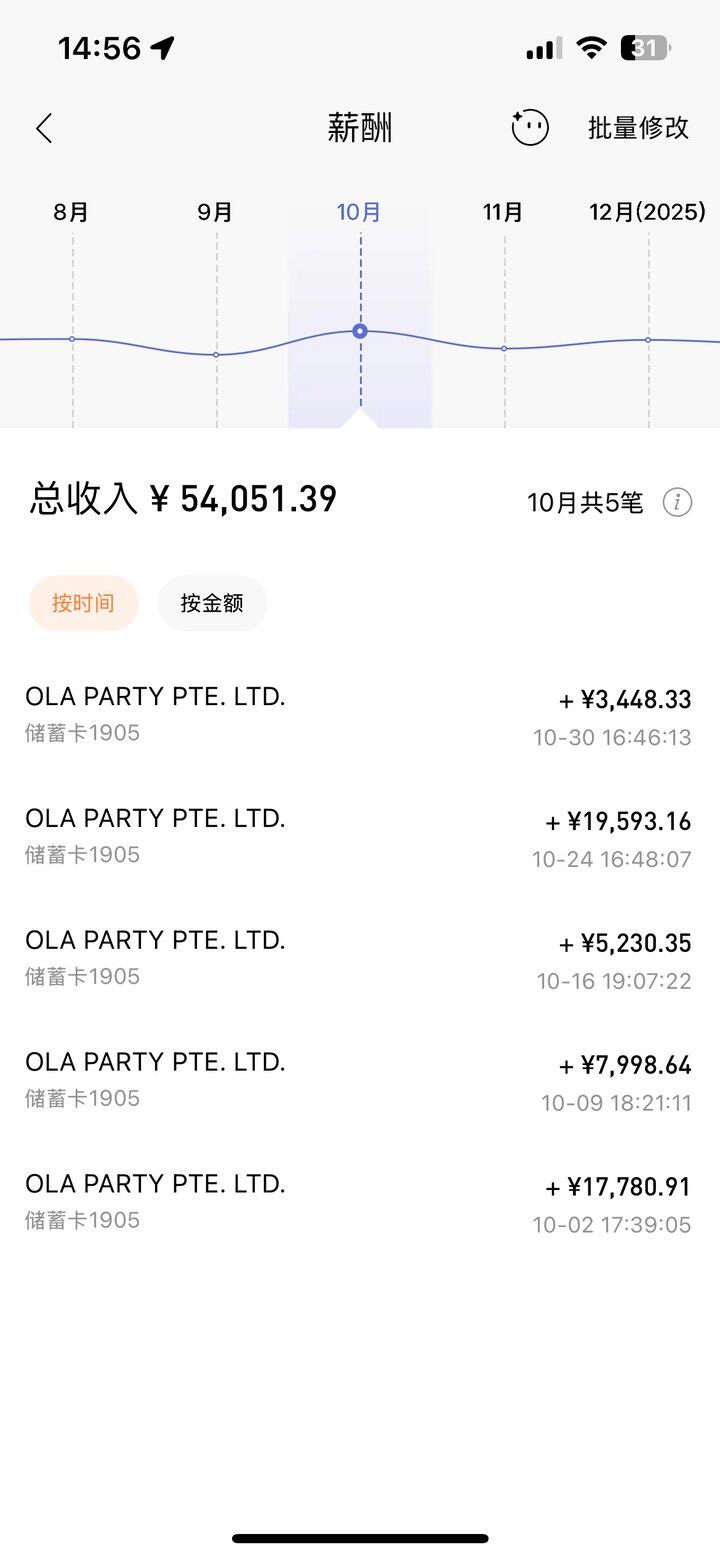
Task: Switch to the 11月 month tab
Action: pos(502,212)
